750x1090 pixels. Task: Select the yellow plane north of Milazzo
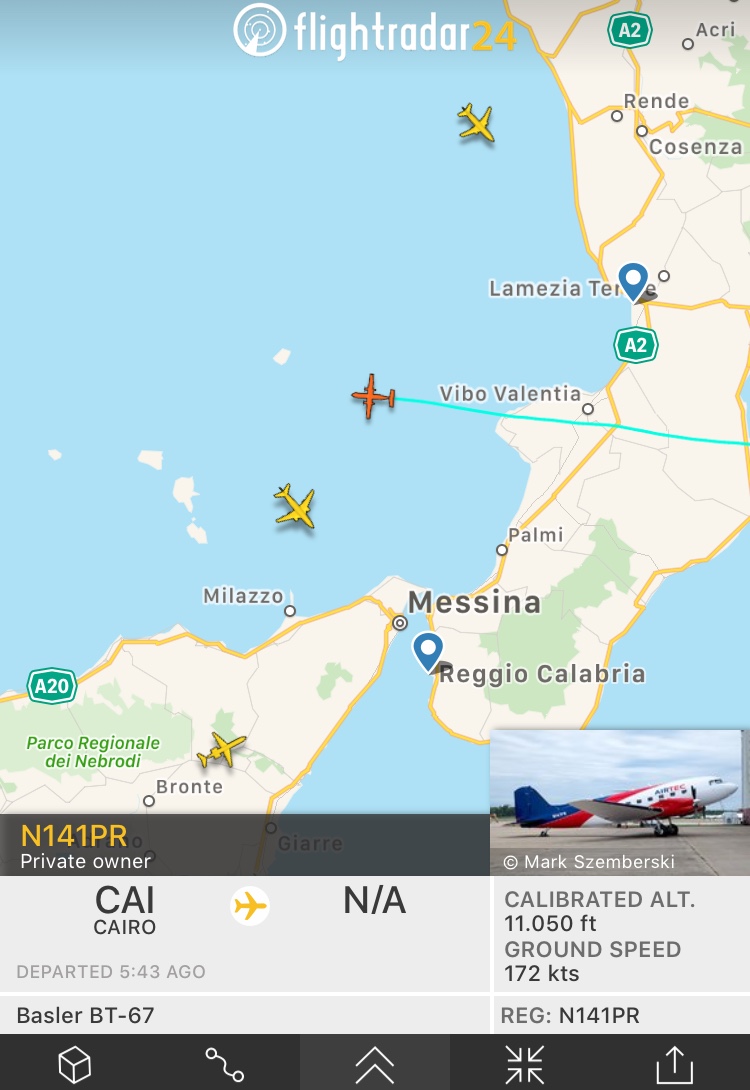295,506
